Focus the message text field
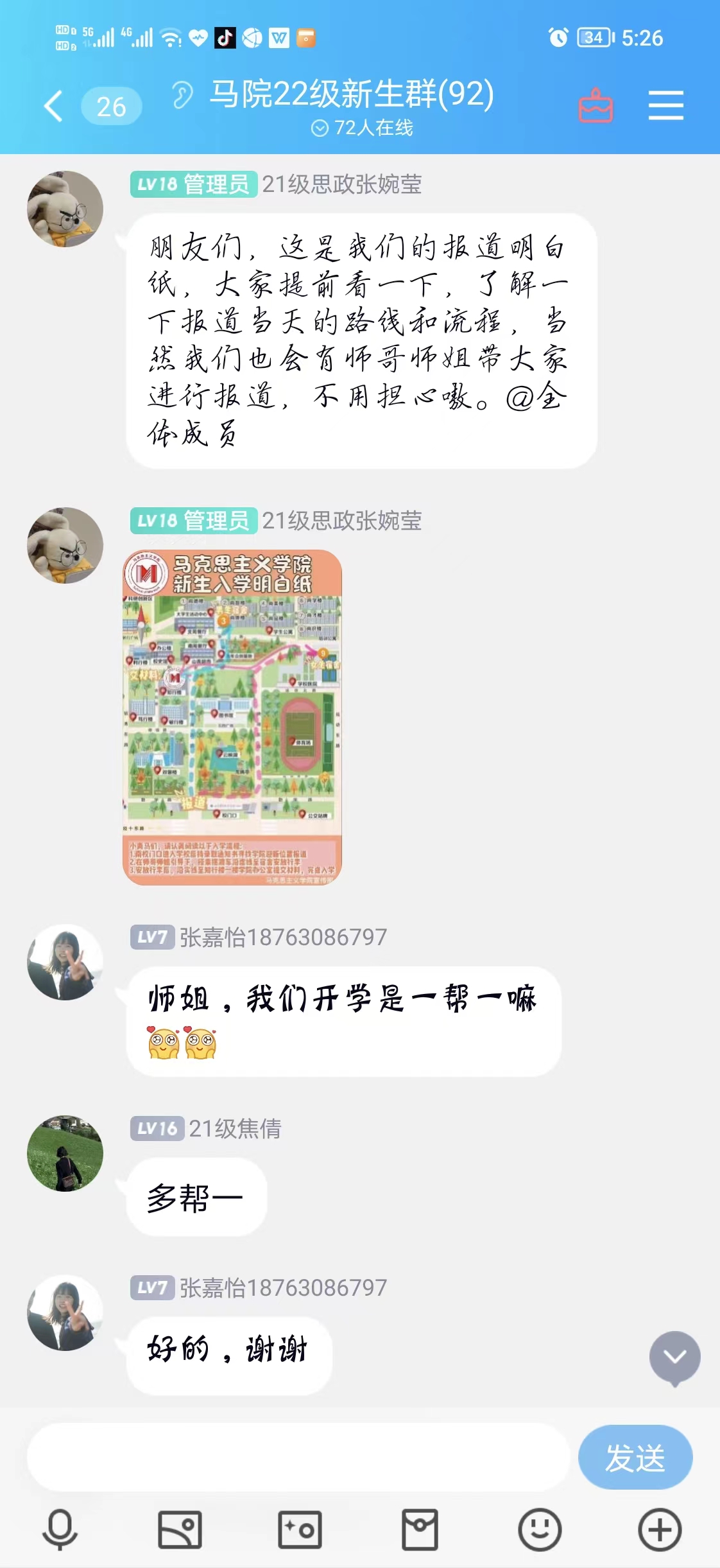 point(298,1457)
